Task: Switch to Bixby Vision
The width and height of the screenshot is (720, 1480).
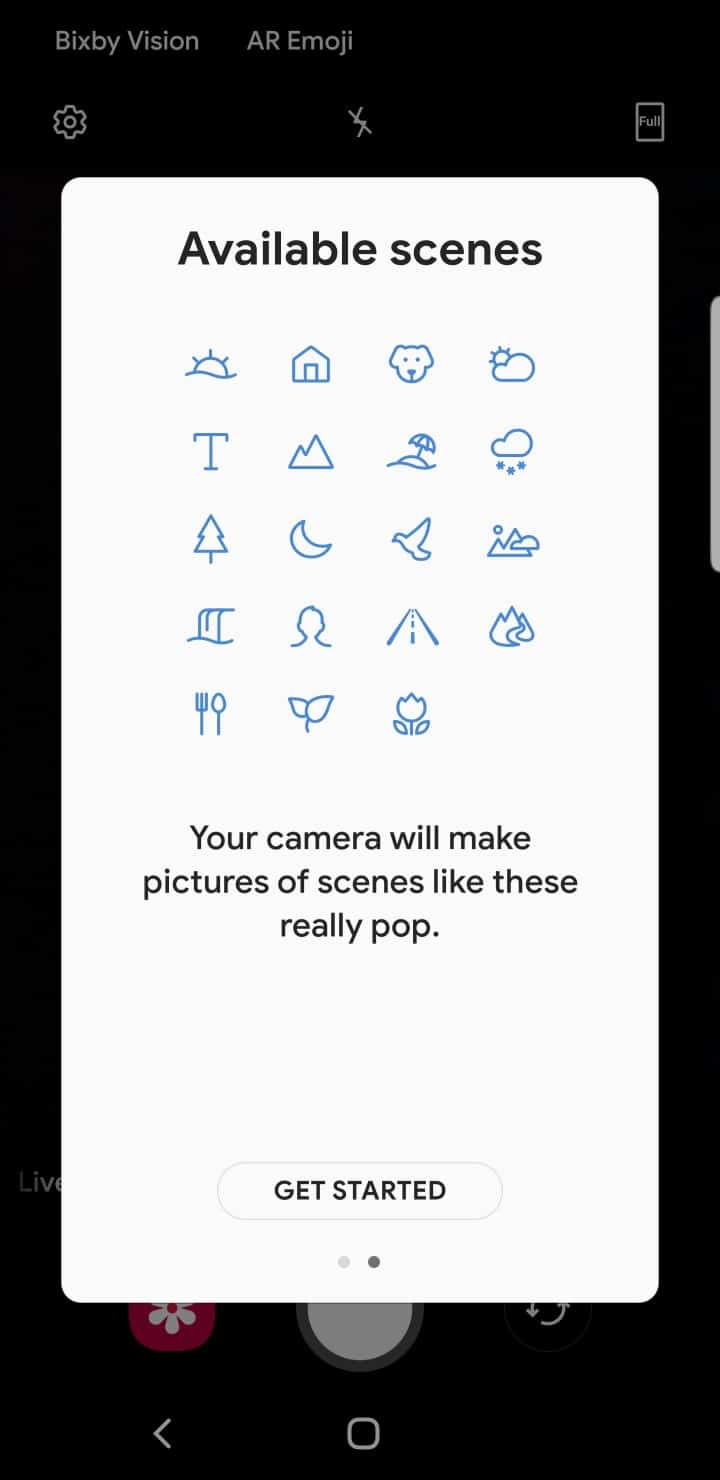Action: (126, 41)
